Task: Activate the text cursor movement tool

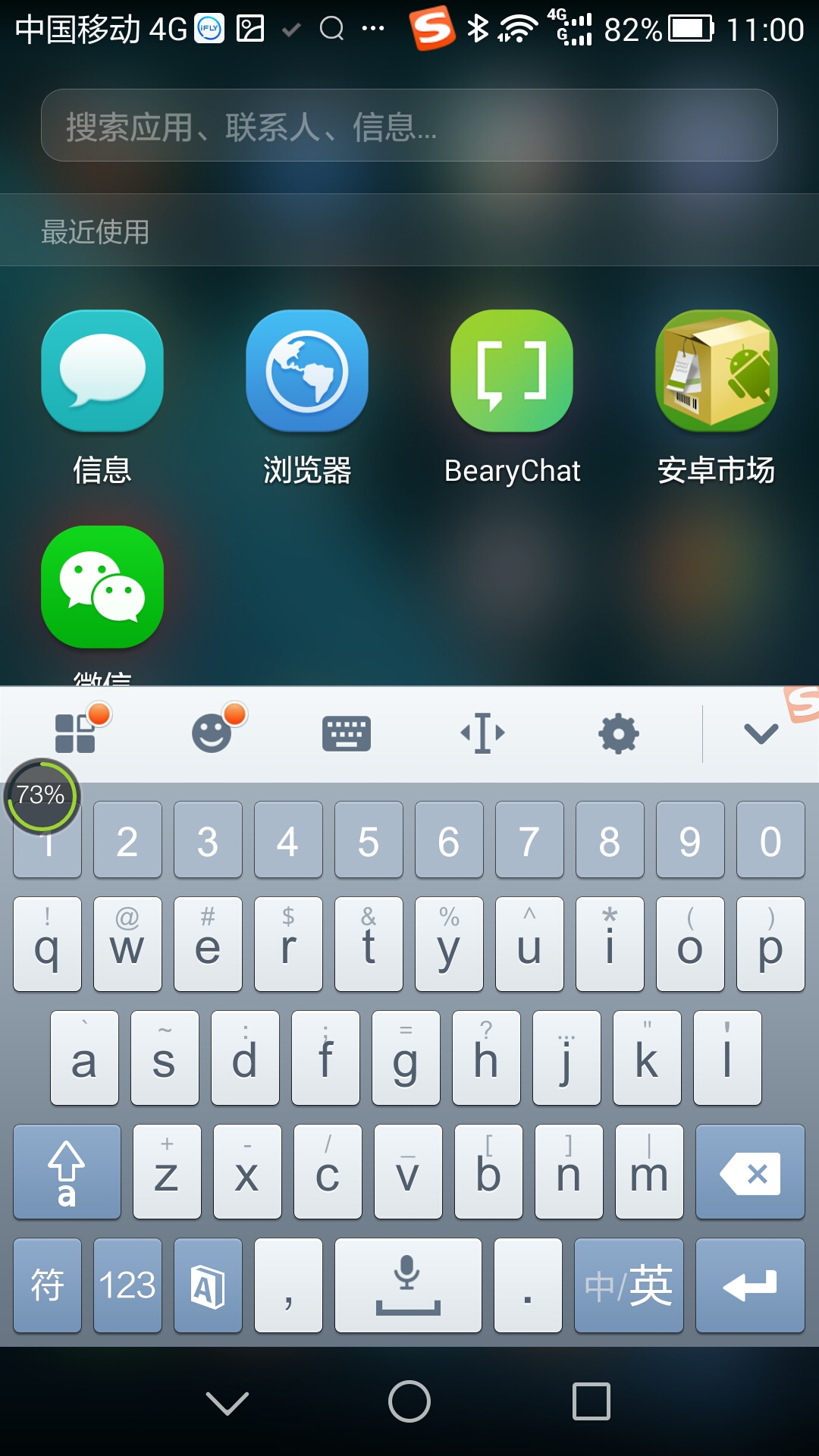Action: (483, 733)
